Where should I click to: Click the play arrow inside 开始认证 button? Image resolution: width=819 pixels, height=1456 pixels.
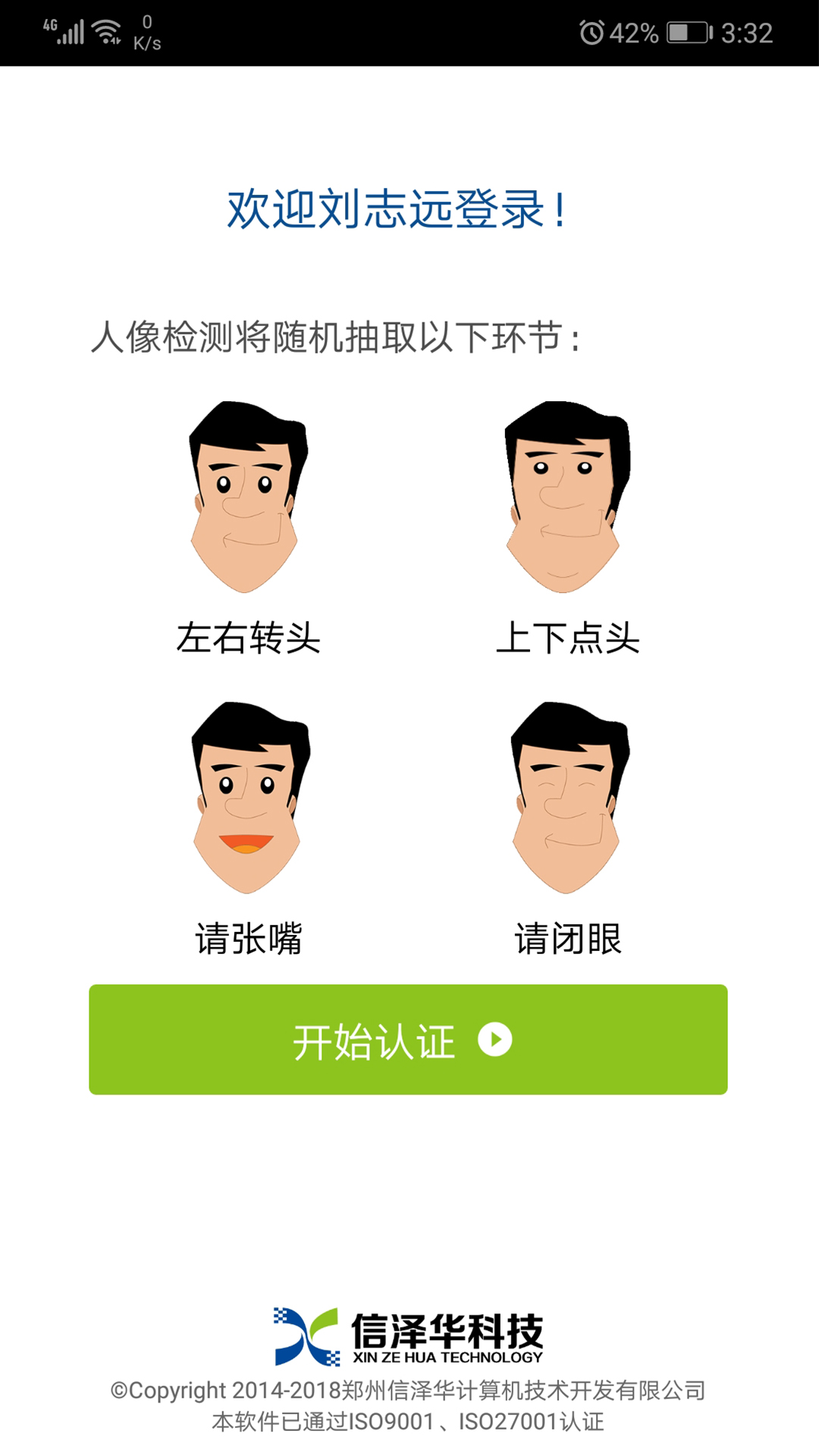497,1039
